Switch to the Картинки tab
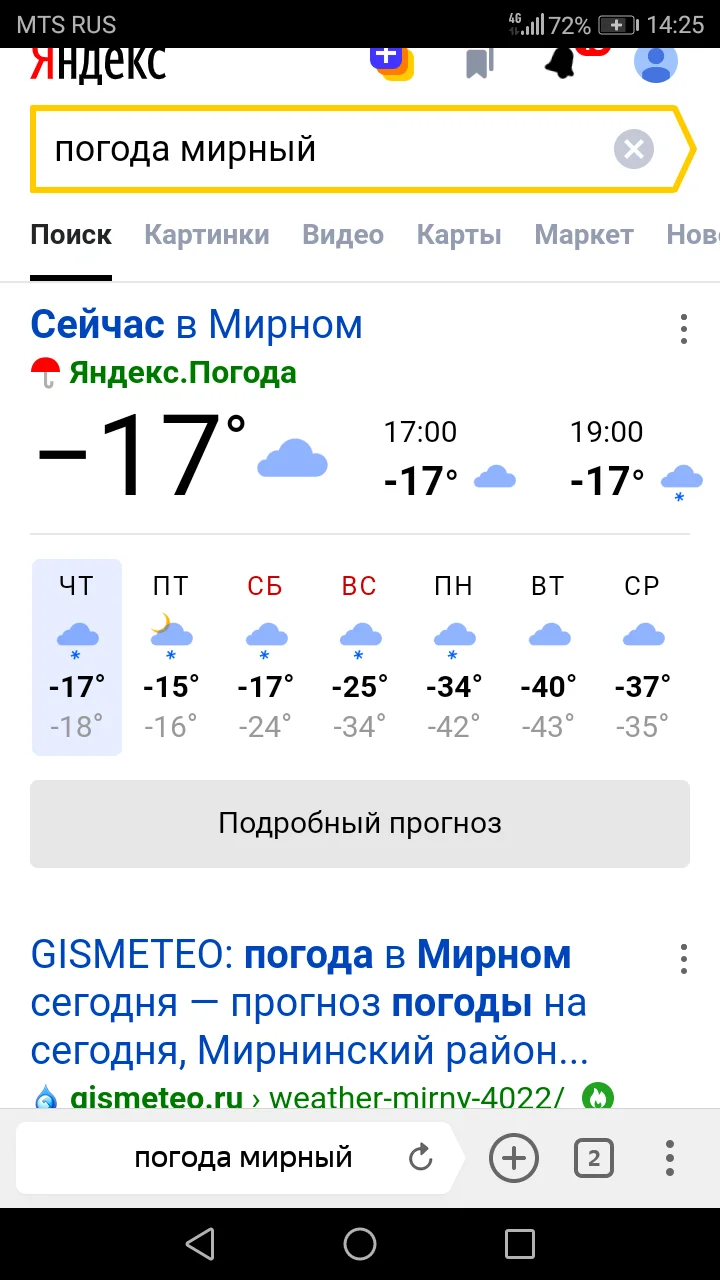Viewport: 720px width, 1280px height. 207,235
